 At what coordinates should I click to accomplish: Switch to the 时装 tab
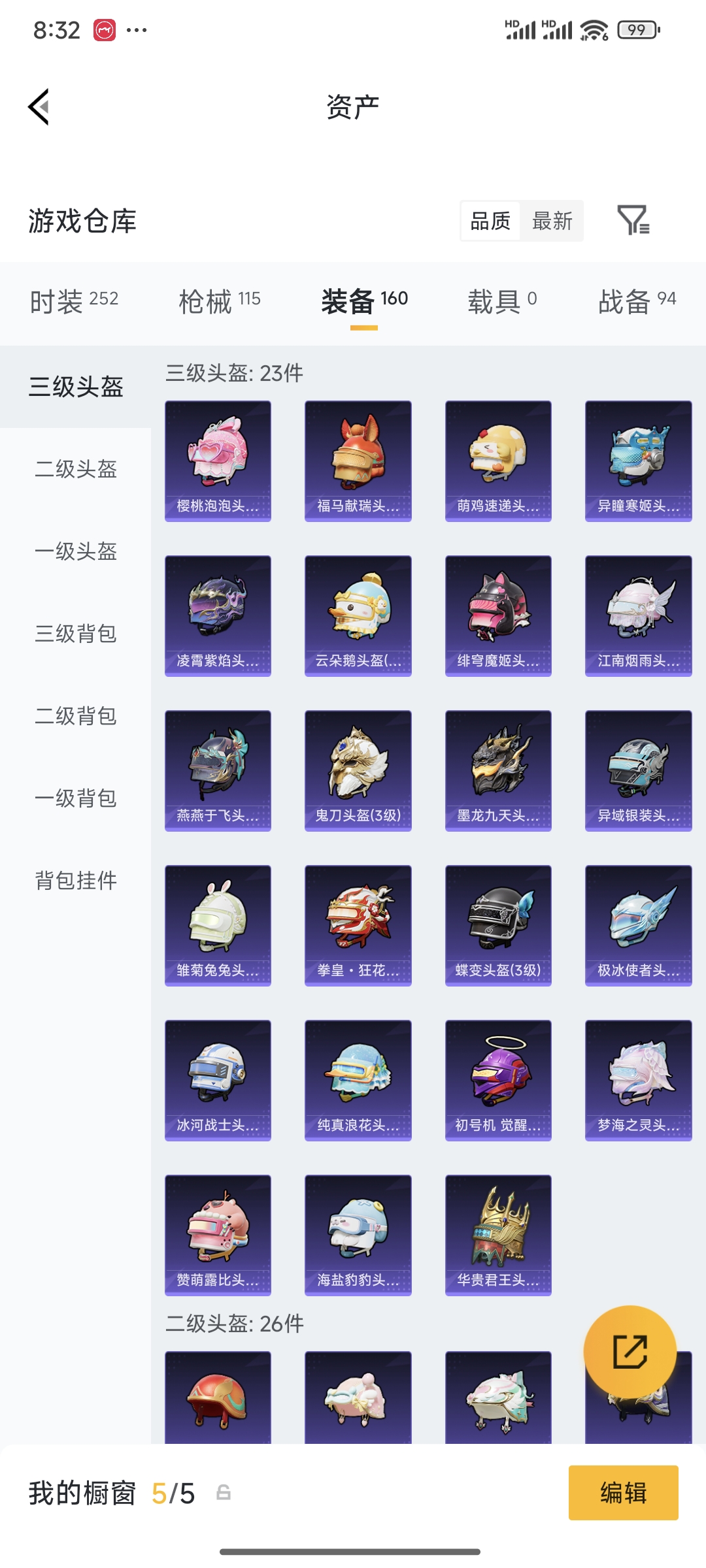(x=74, y=301)
